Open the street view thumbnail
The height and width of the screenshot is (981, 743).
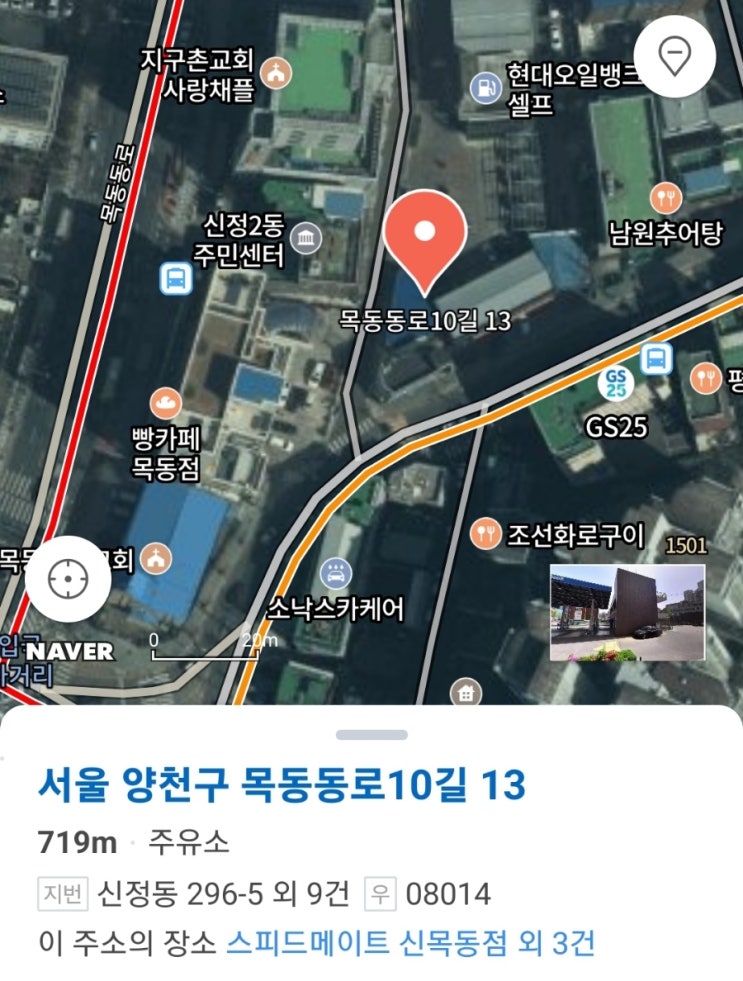(x=627, y=612)
